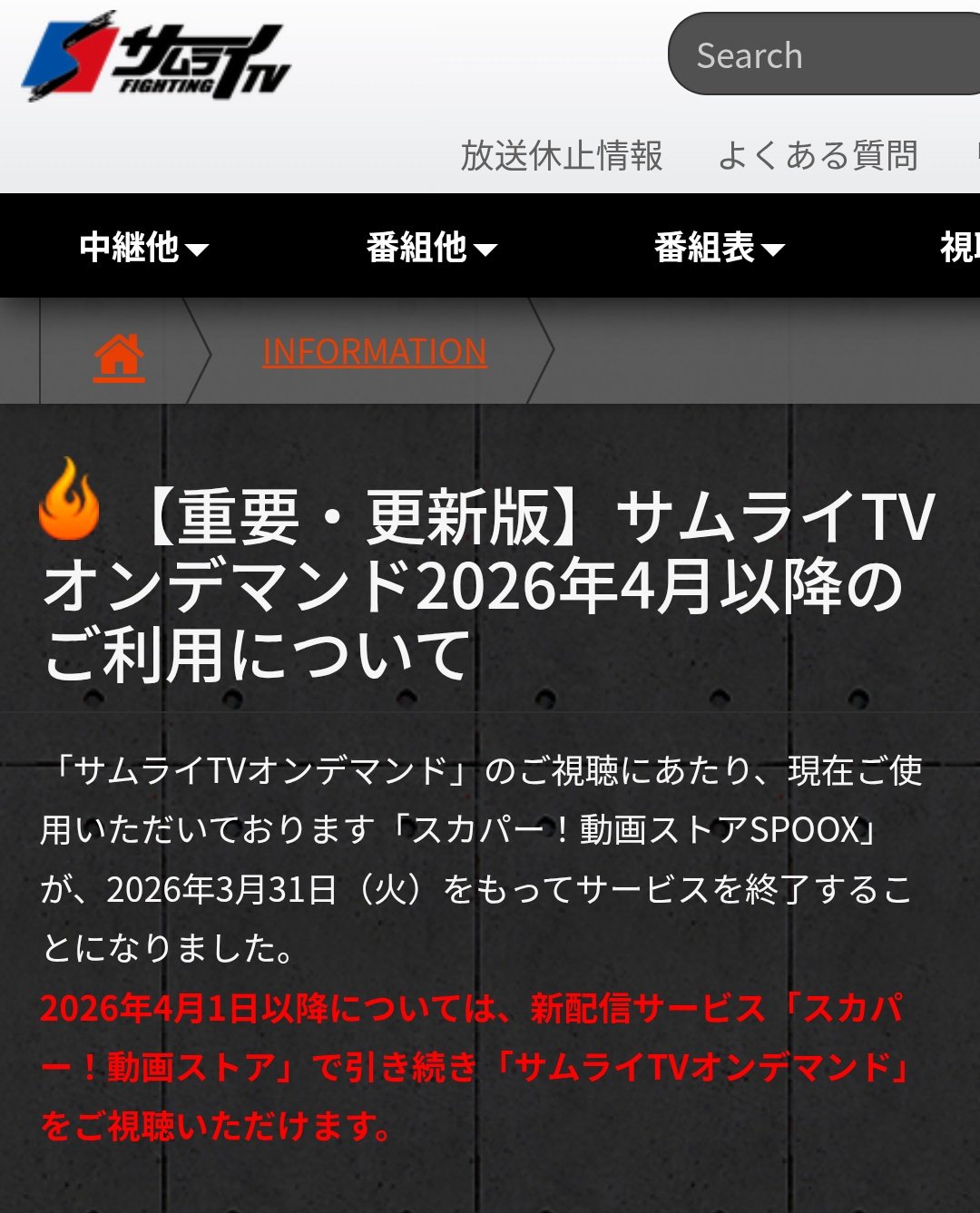Open the INFORMATION breadcrumb link
Image resolution: width=980 pixels, height=1213 pixels.
(375, 351)
